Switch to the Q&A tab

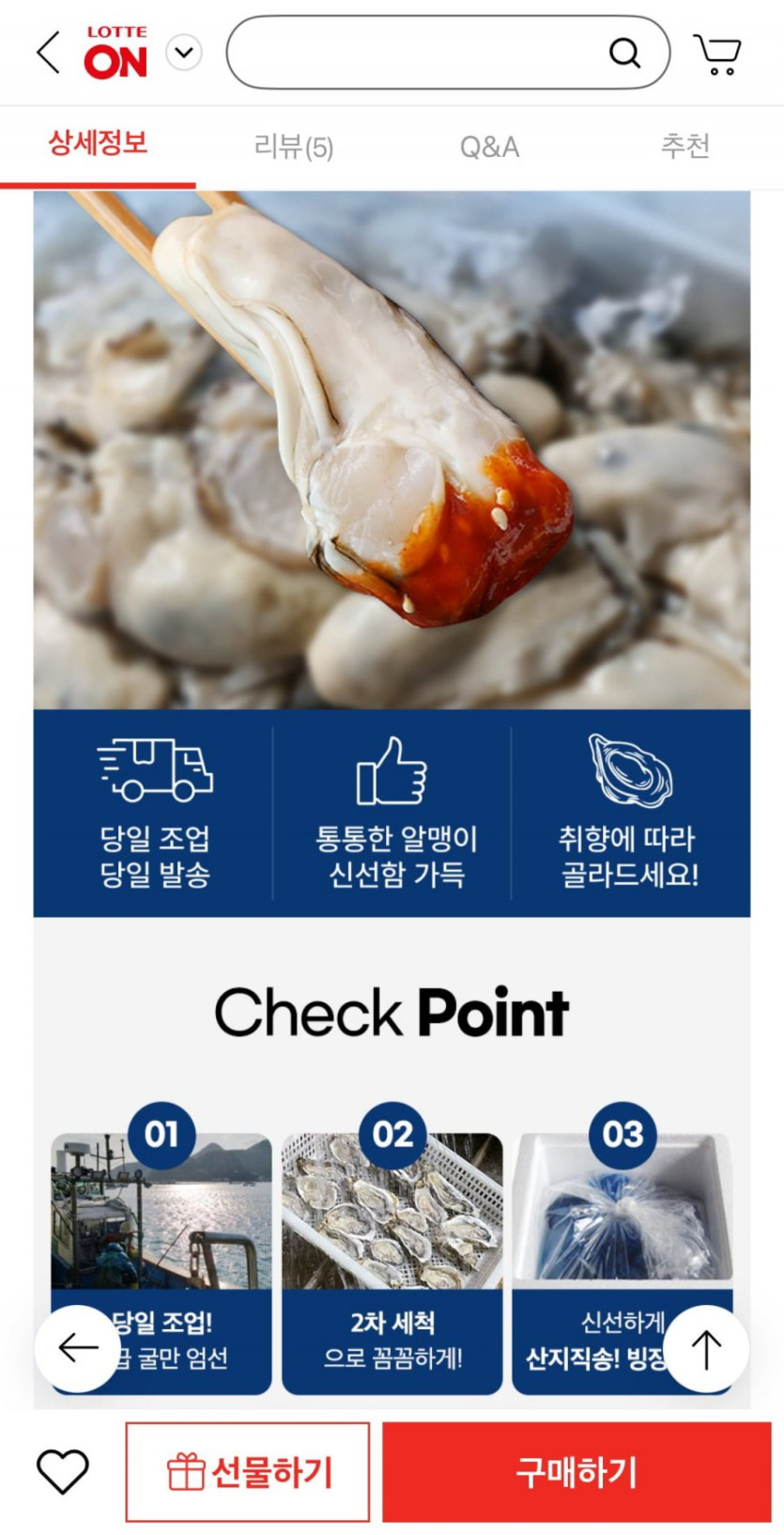tap(489, 147)
